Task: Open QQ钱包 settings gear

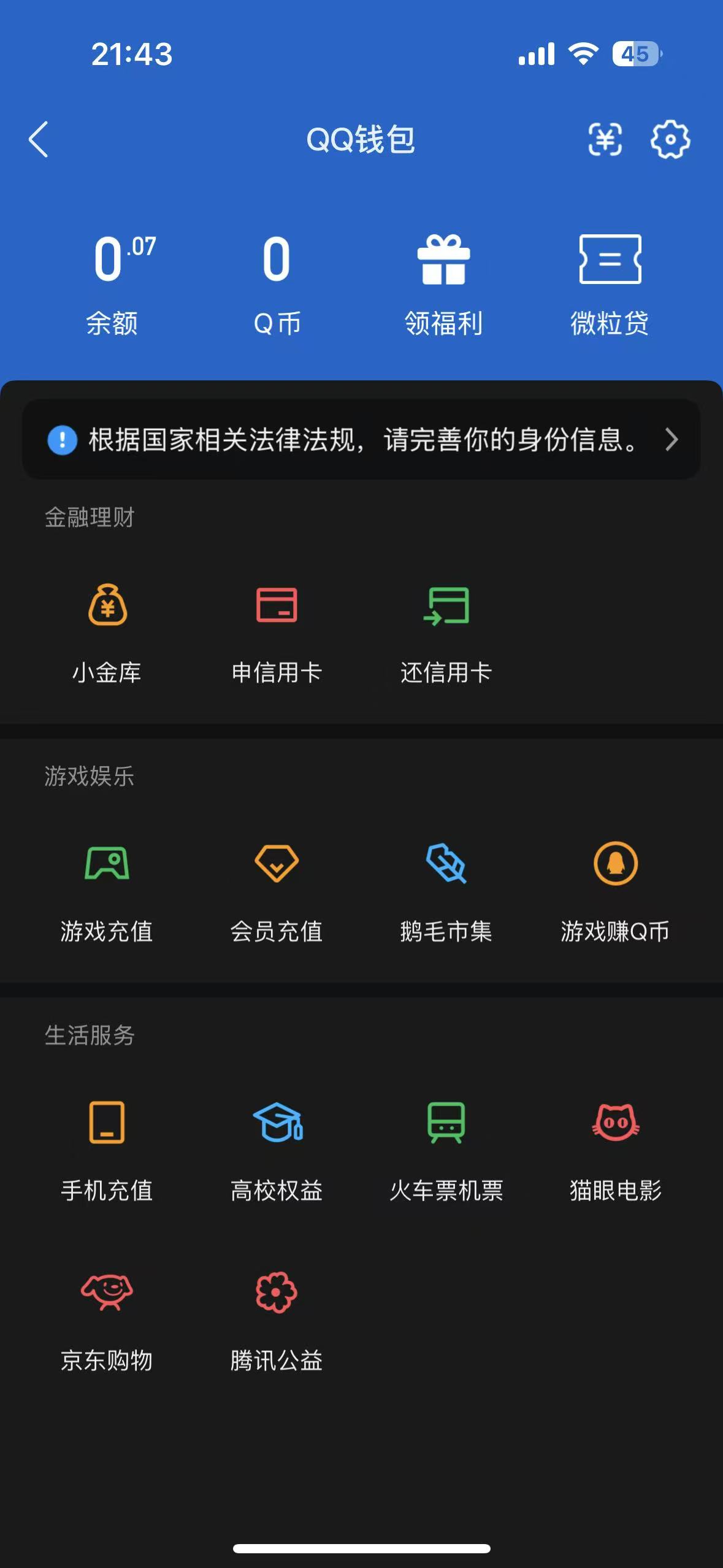Action: (x=671, y=140)
